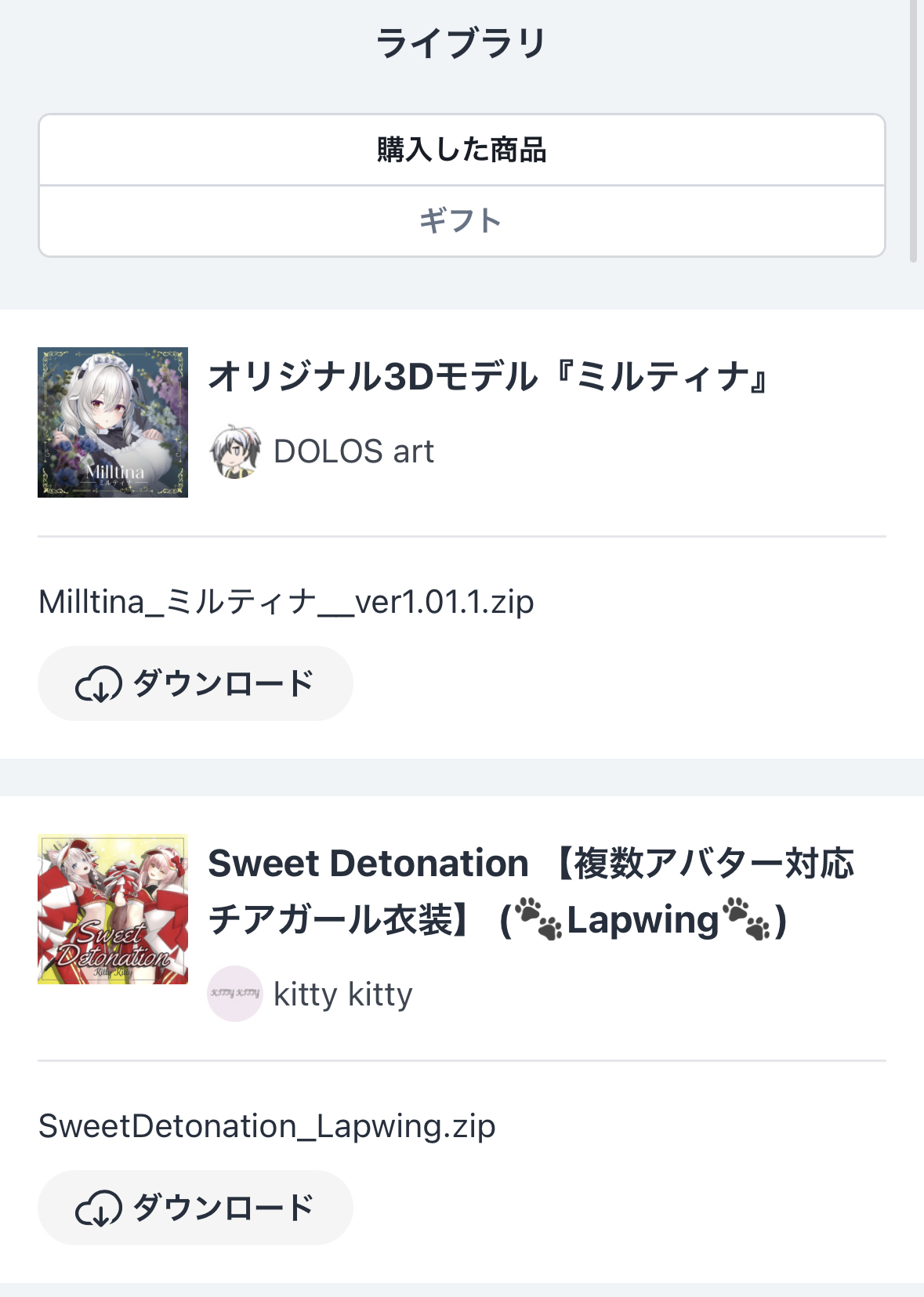Visit the kitty kitty shop

pos(342,994)
